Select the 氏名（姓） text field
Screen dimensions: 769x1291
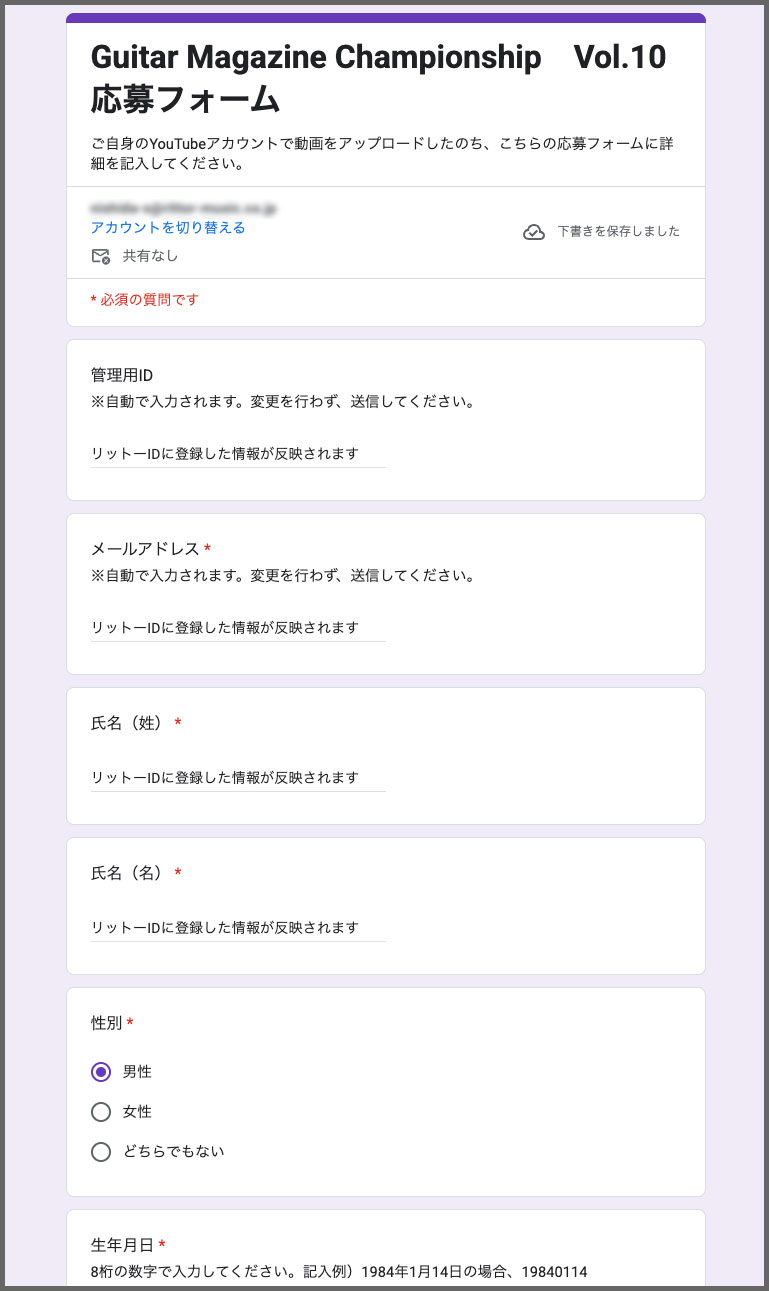pyautogui.click(x=238, y=778)
